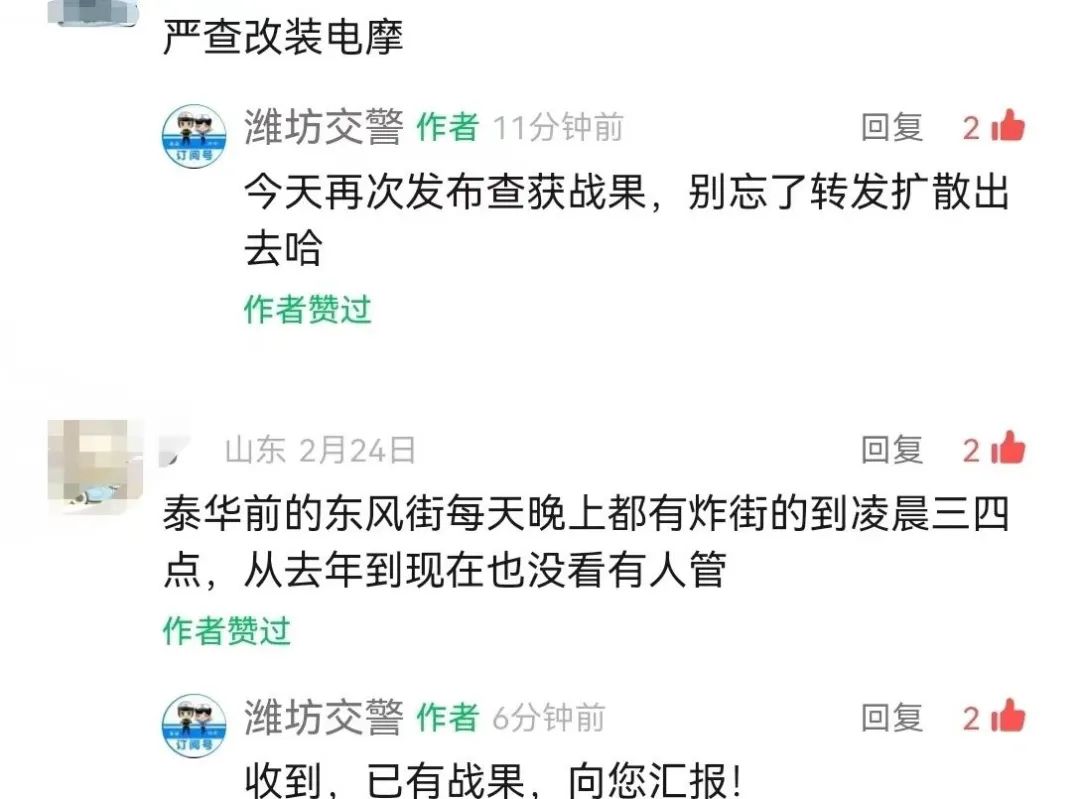Reply to 潍坊交警's comment from 6分钟前
The width and height of the screenshot is (1080, 799).
tap(892, 717)
